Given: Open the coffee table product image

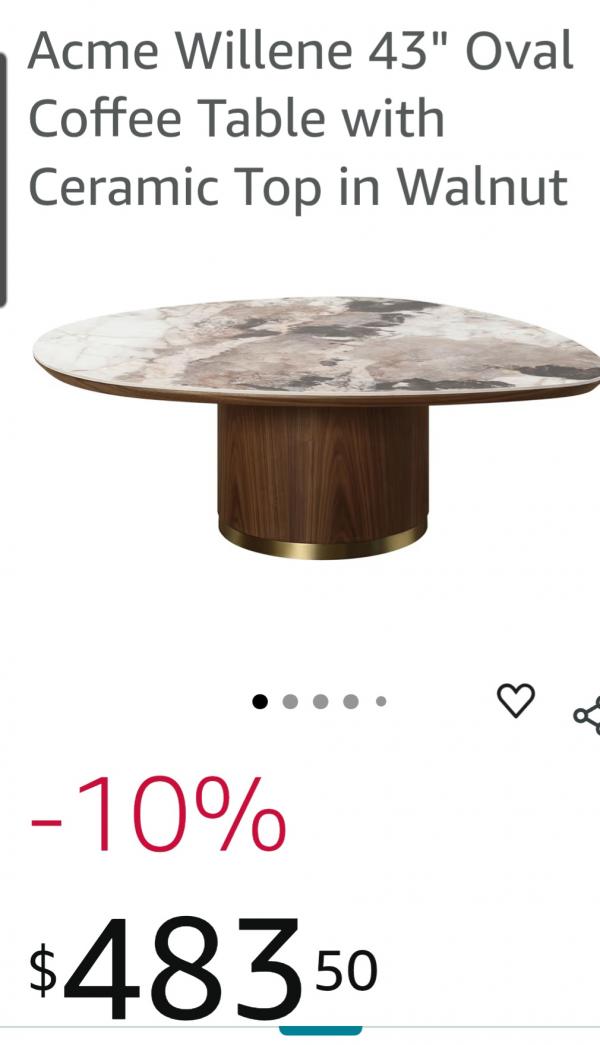Looking at the screenshot, I should click(x=318, y=425).
